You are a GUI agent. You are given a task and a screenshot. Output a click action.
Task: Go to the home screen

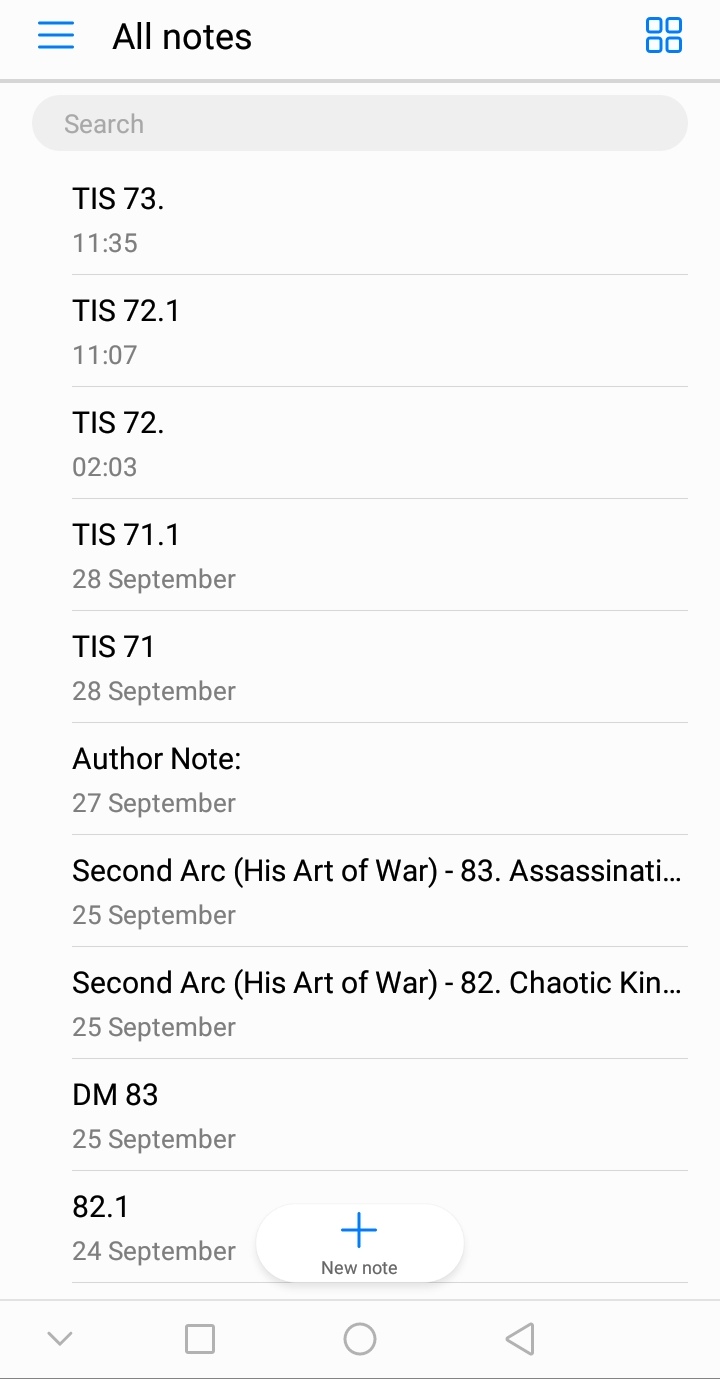359,1338
